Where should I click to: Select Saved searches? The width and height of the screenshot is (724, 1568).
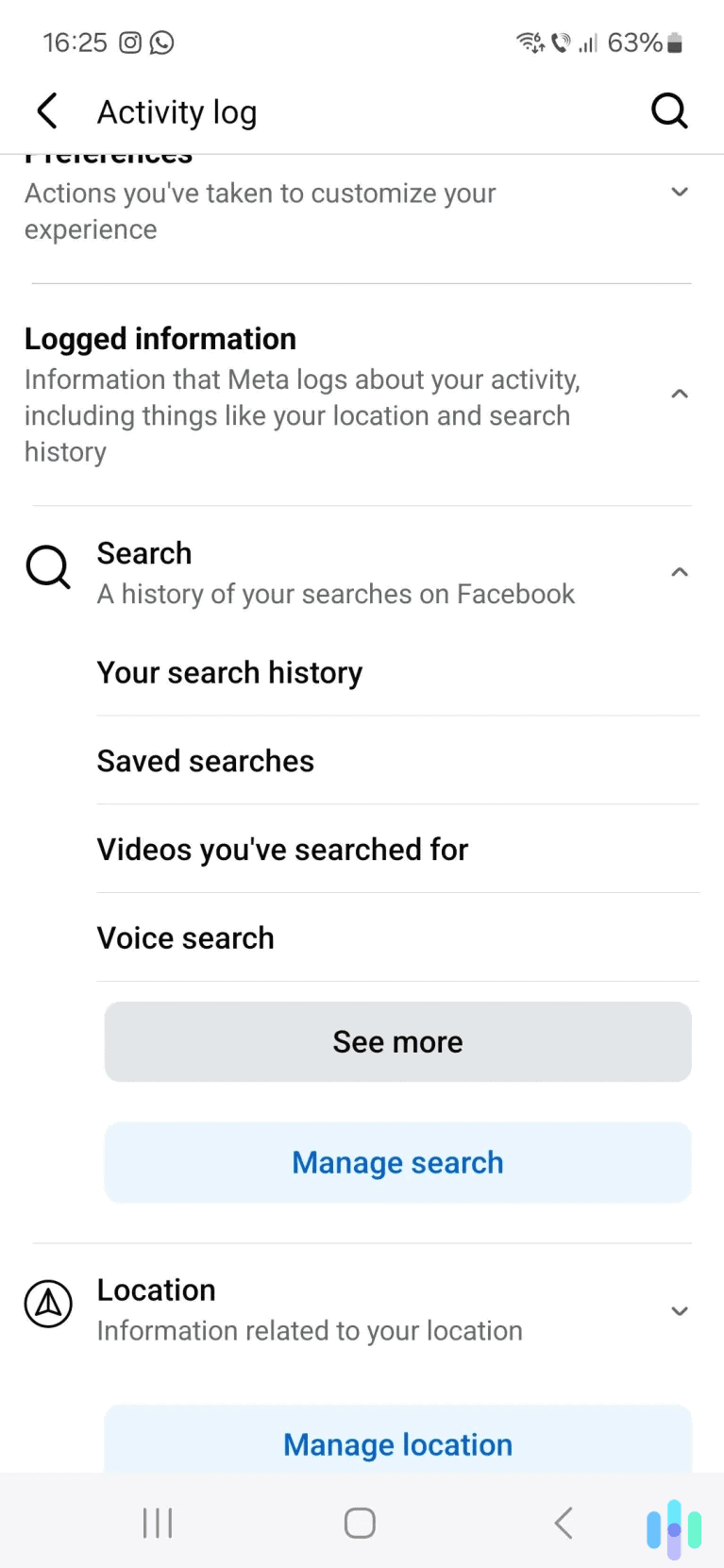coord(205,761)
